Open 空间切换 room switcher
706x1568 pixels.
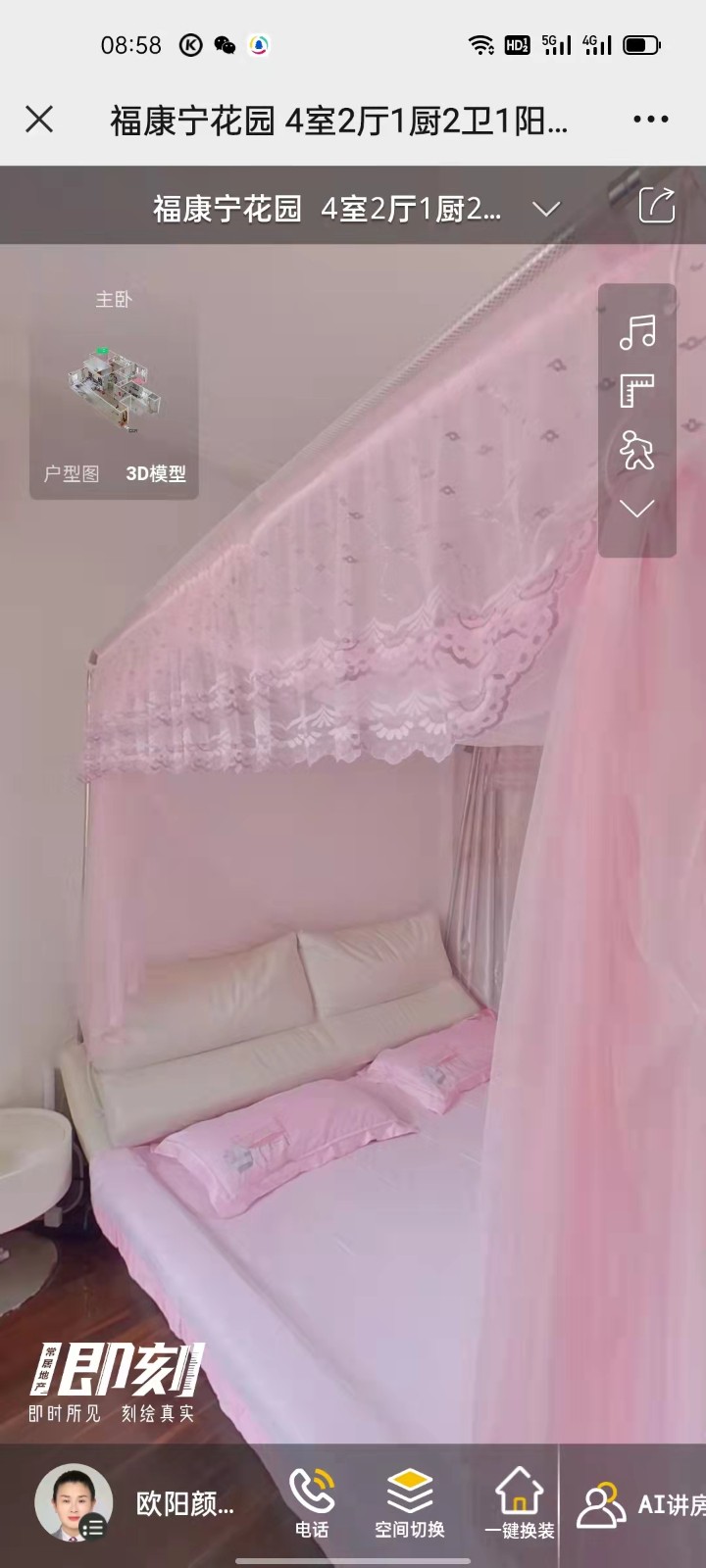410,1504
